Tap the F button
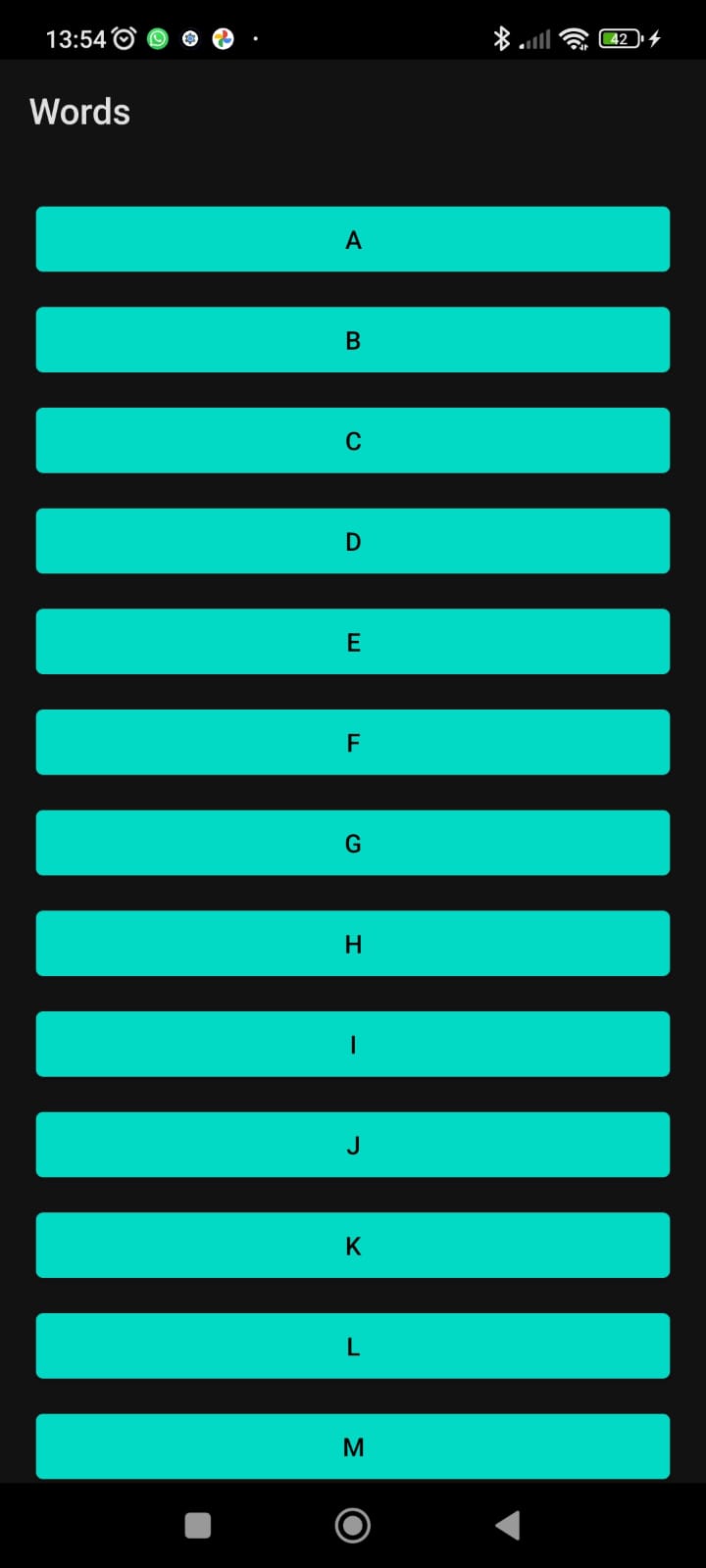This screenshot has width=706, height=1568. pyautogui.click(x=353, y=742)
